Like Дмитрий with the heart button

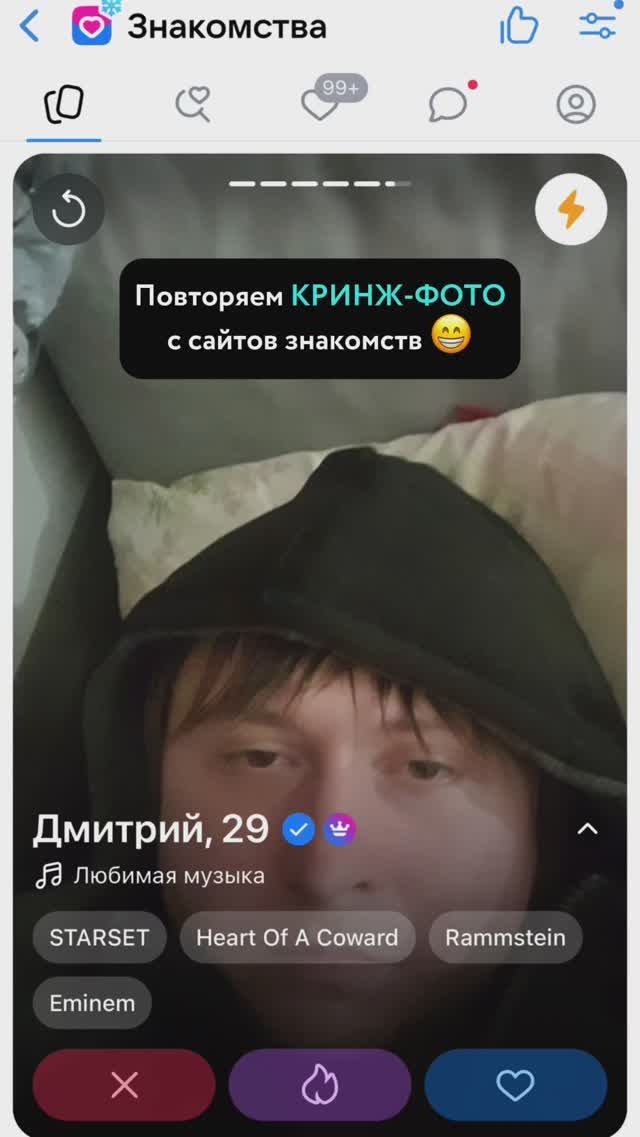pos(515,1085)
